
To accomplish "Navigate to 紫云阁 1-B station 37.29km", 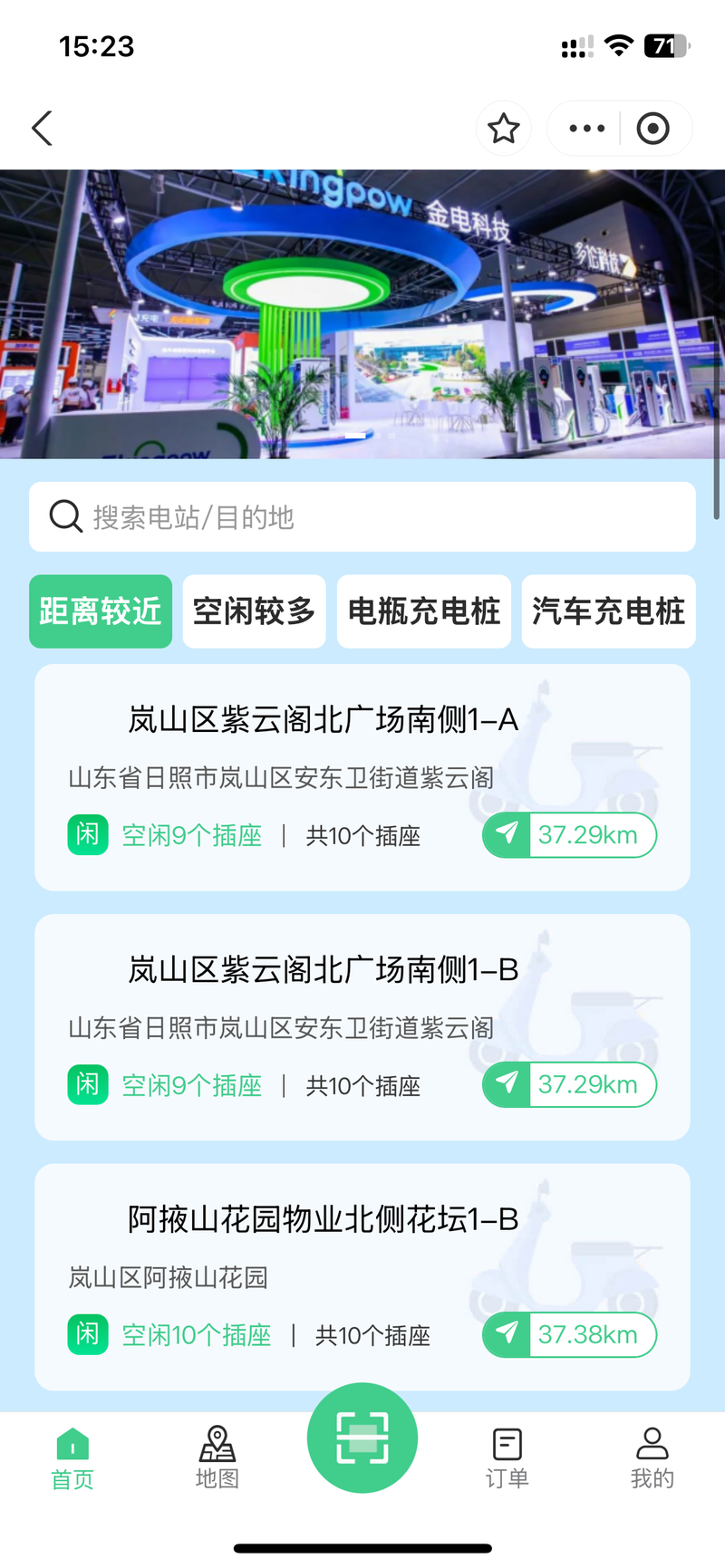I will pos(569,1085).
